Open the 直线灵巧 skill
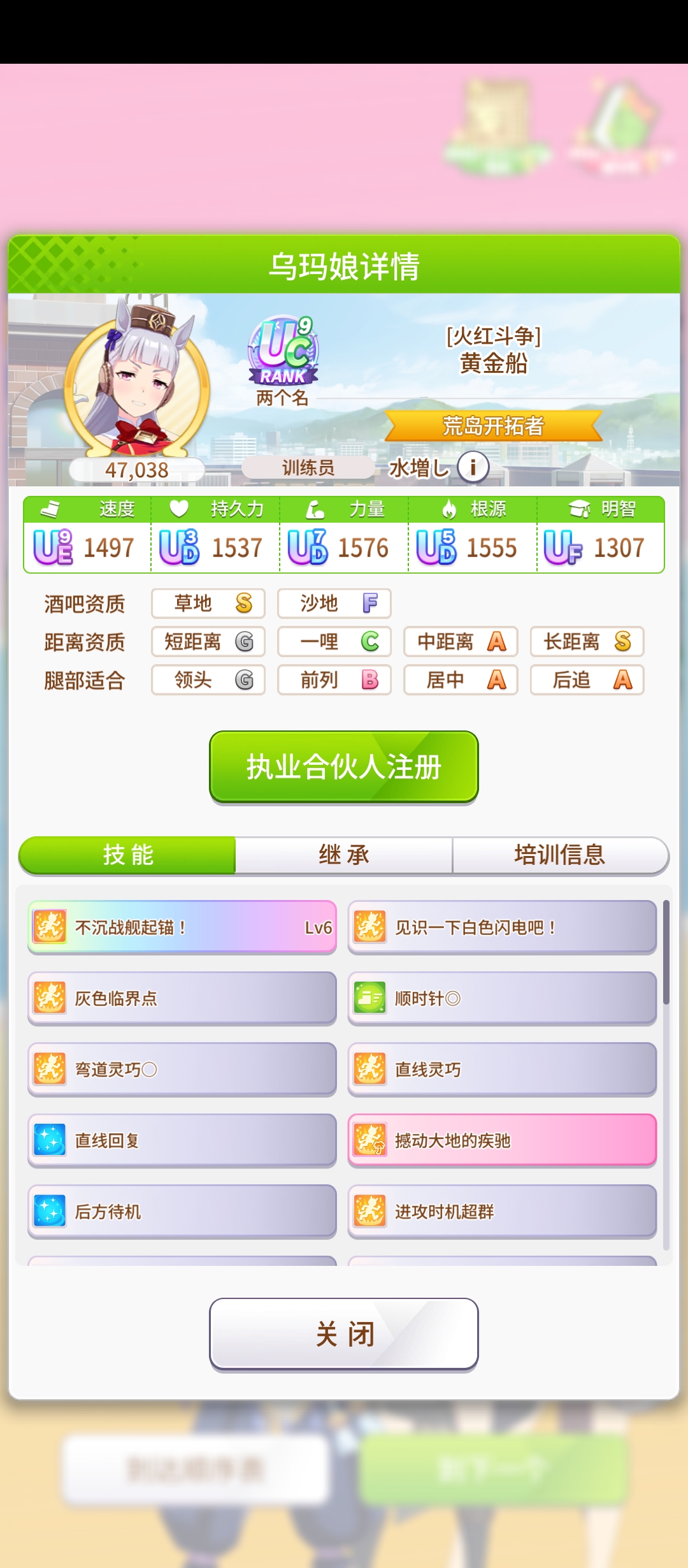688x1568 pixels. (x=502, y=1069)
